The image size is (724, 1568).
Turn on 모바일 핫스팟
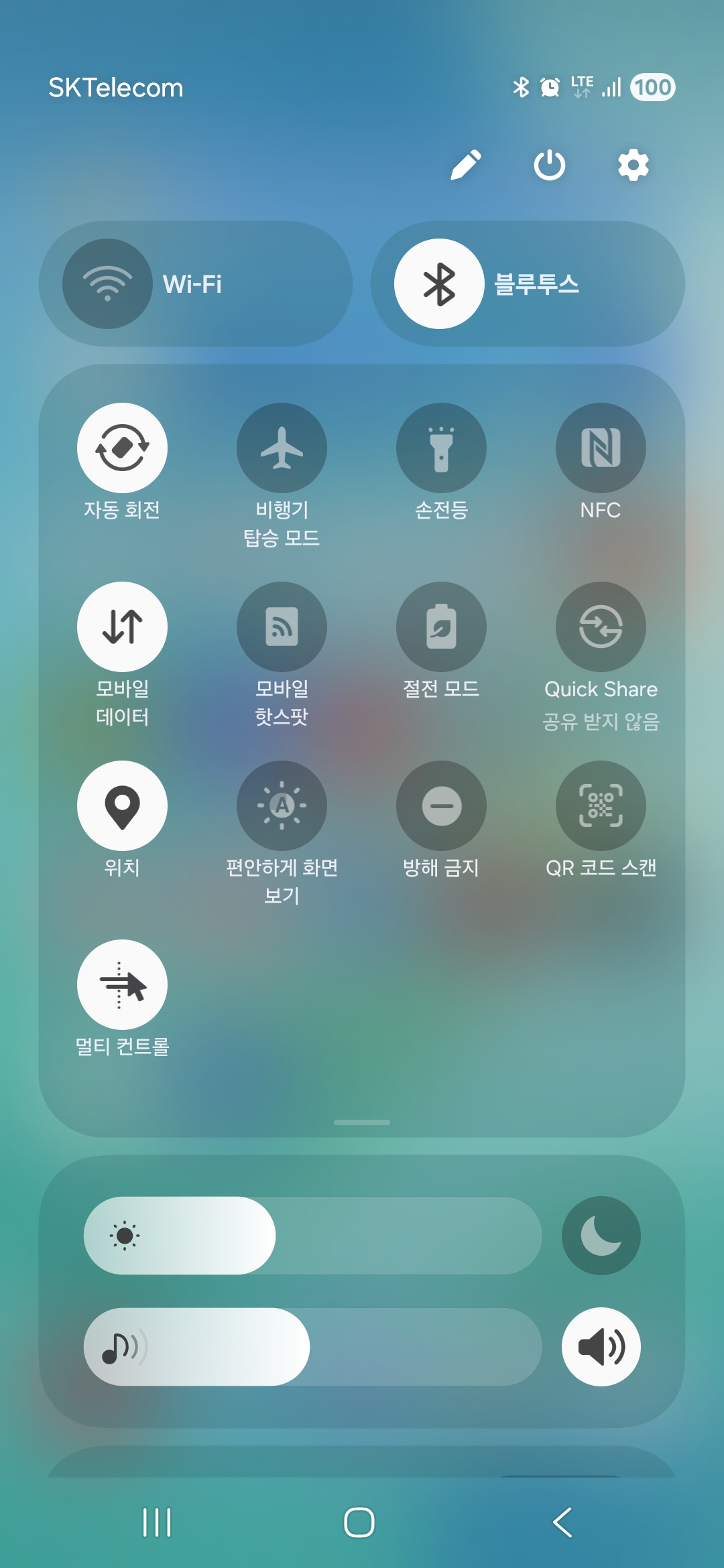click(282, 627)
